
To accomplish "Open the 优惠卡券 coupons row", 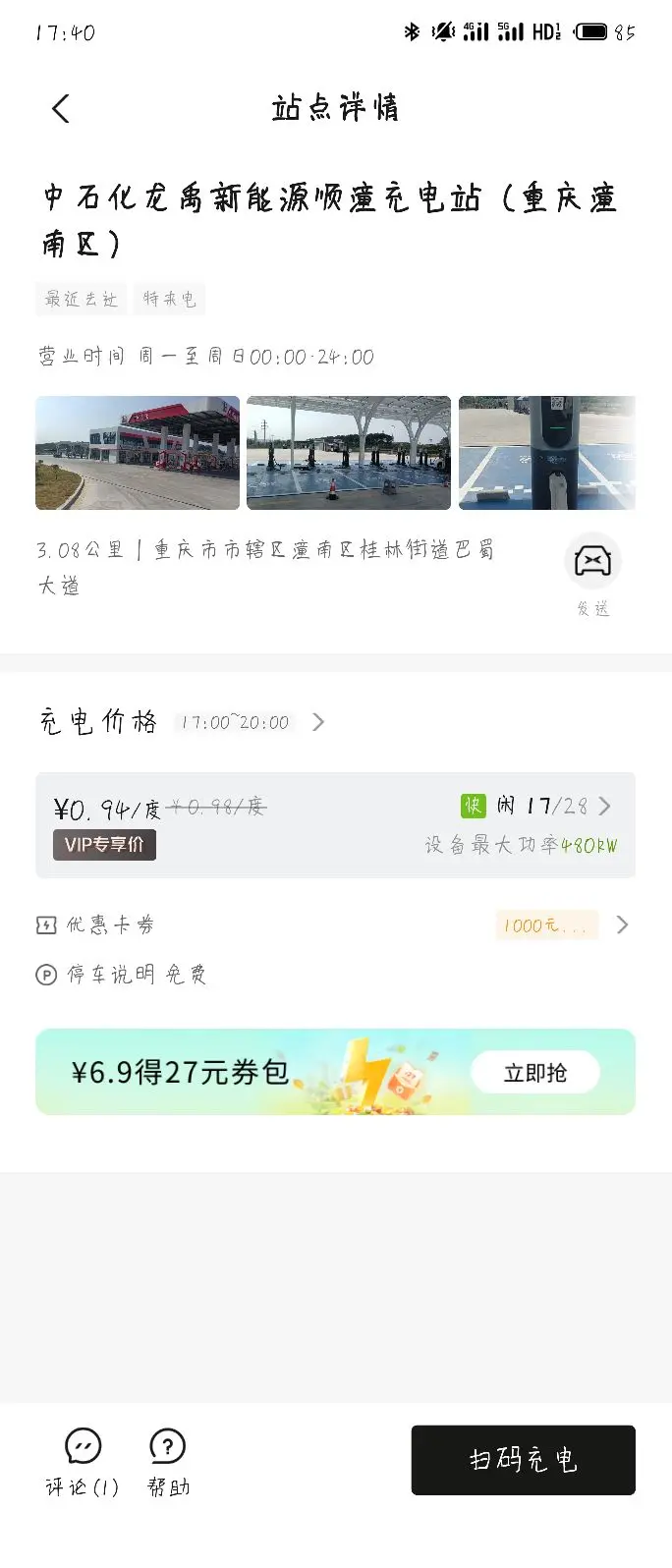I will pyautogui.click(x=334, y=924).
